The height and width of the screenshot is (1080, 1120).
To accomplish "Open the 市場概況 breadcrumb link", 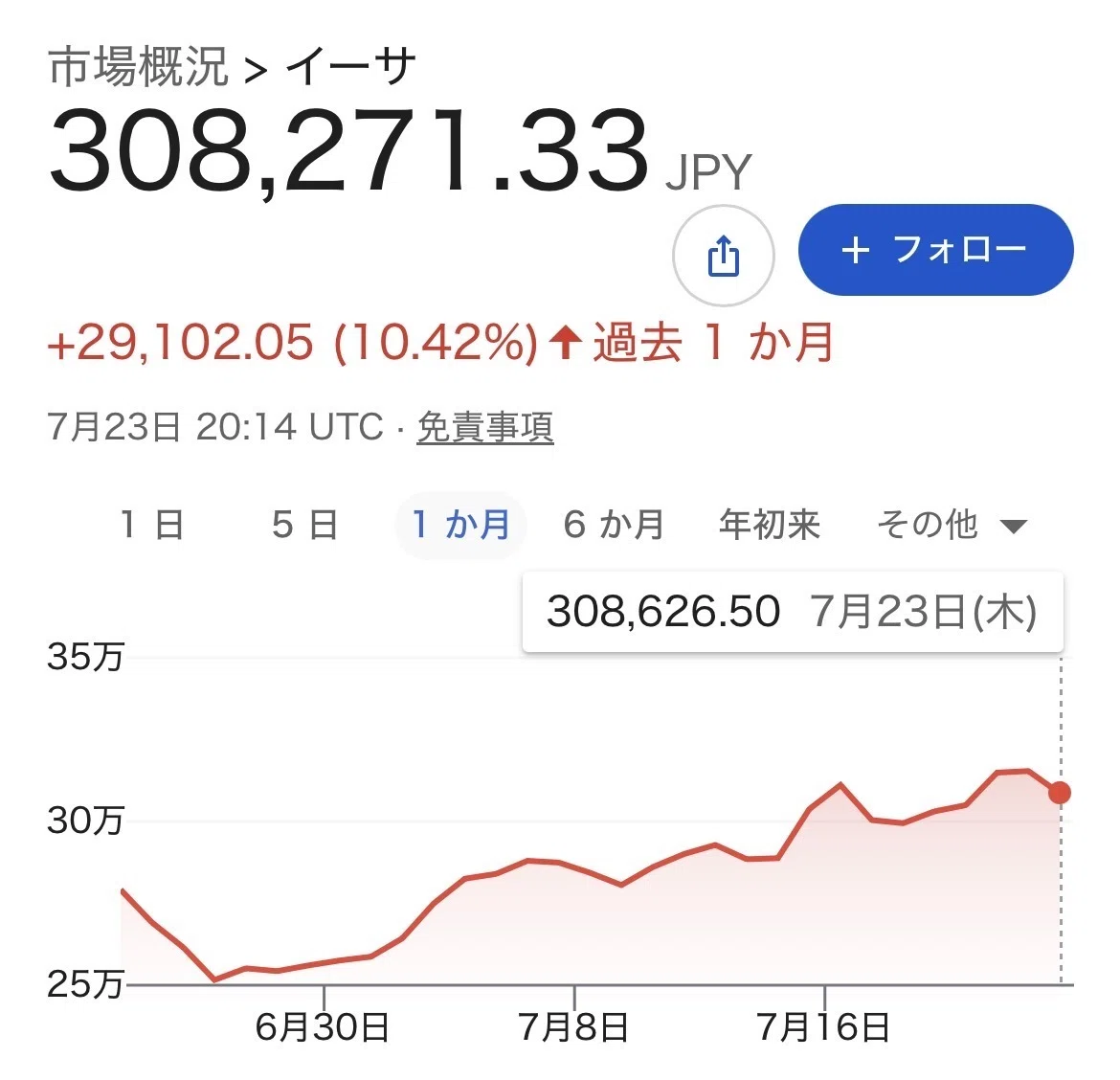I will 139,67.
